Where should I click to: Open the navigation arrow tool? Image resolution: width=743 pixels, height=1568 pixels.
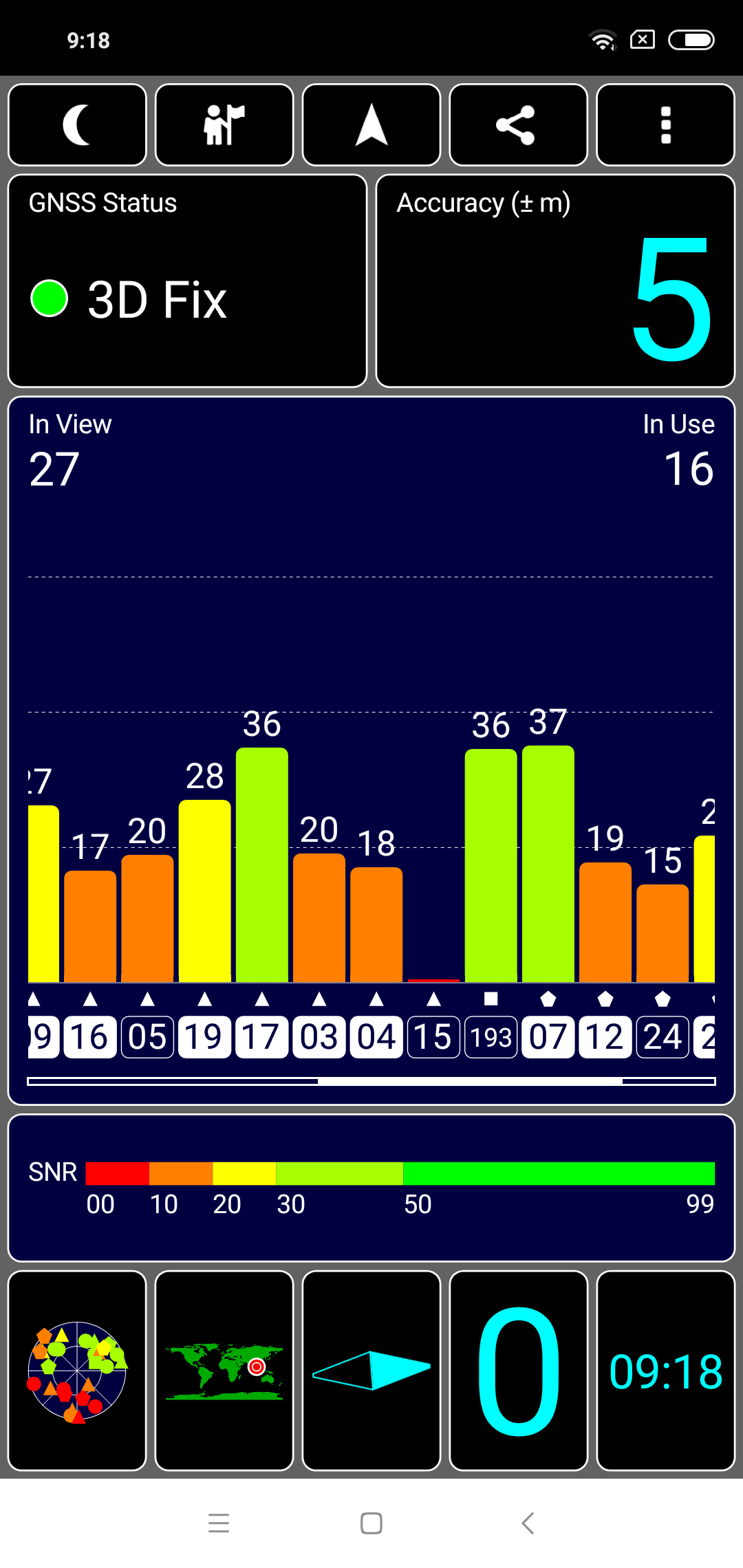point(371,125)
